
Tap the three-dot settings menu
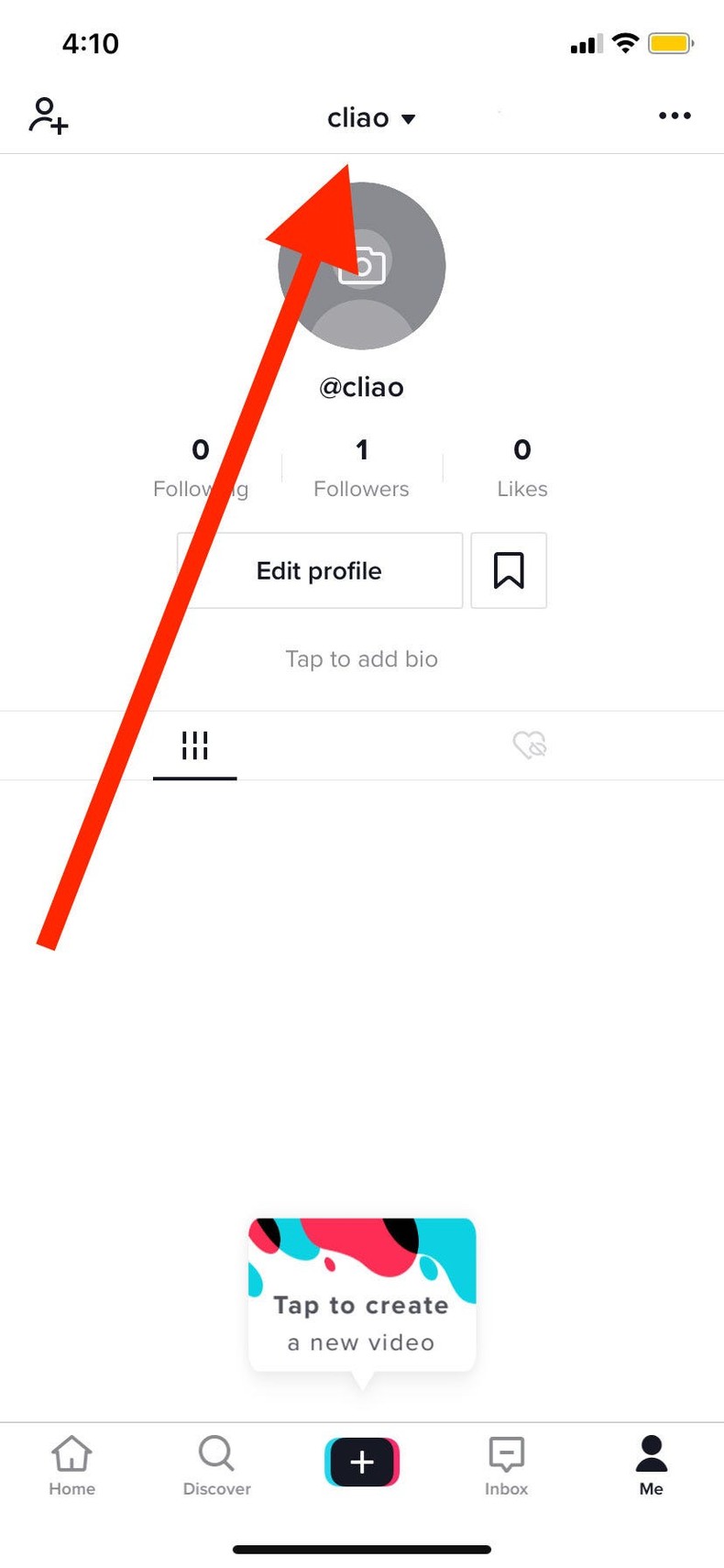675,116
